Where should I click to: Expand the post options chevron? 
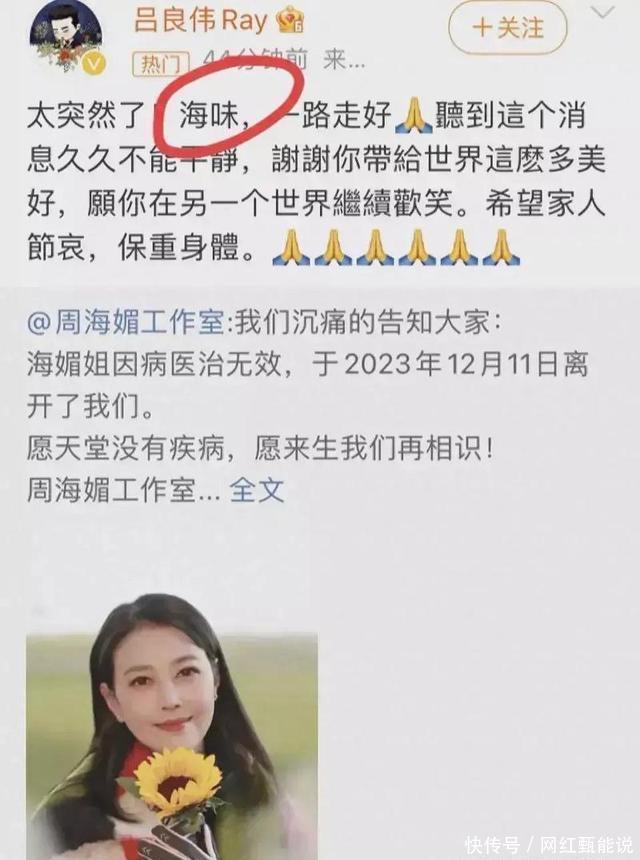pos(603,12)
